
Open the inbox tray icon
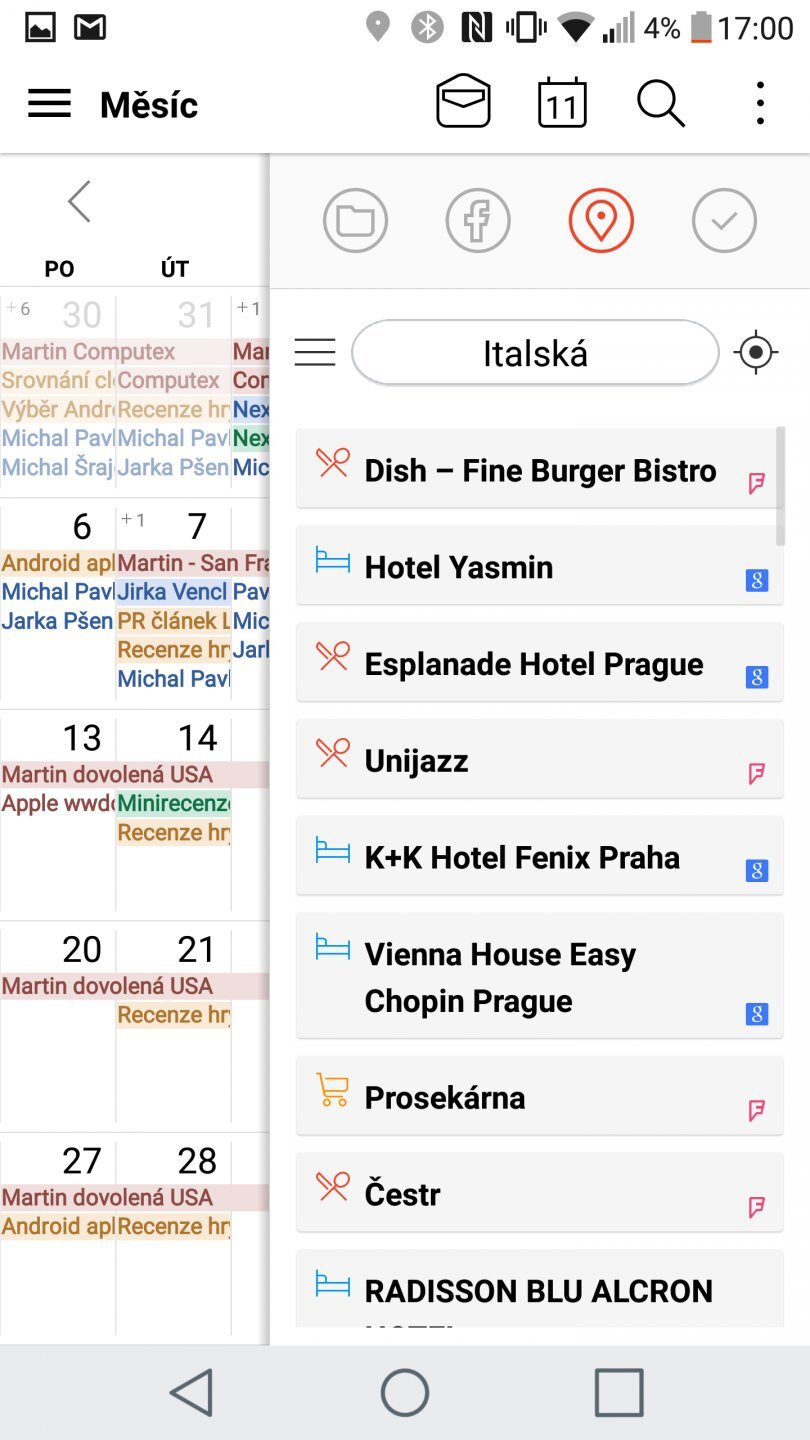463,102
